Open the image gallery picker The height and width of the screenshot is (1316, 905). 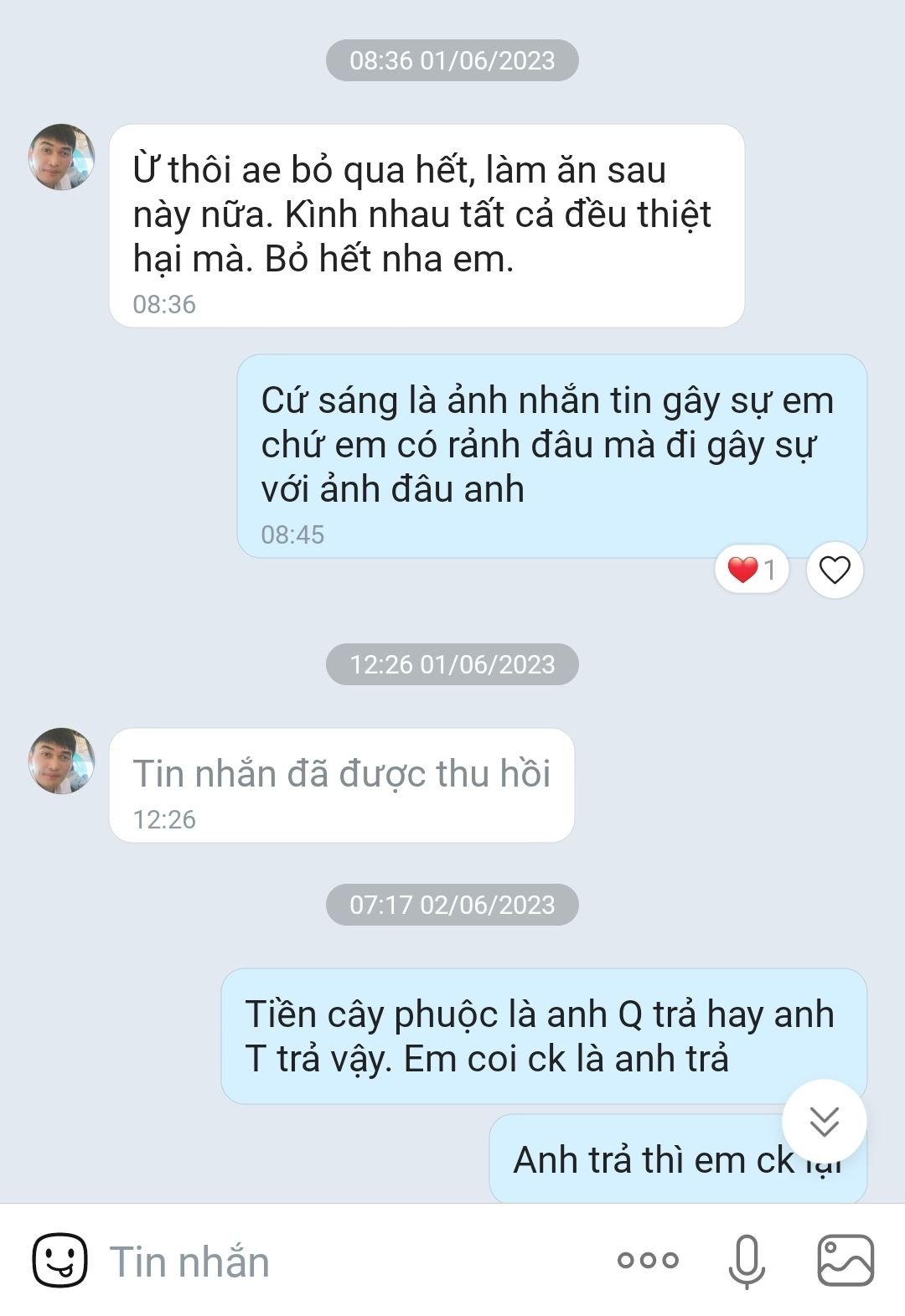tap(846, 1260)
